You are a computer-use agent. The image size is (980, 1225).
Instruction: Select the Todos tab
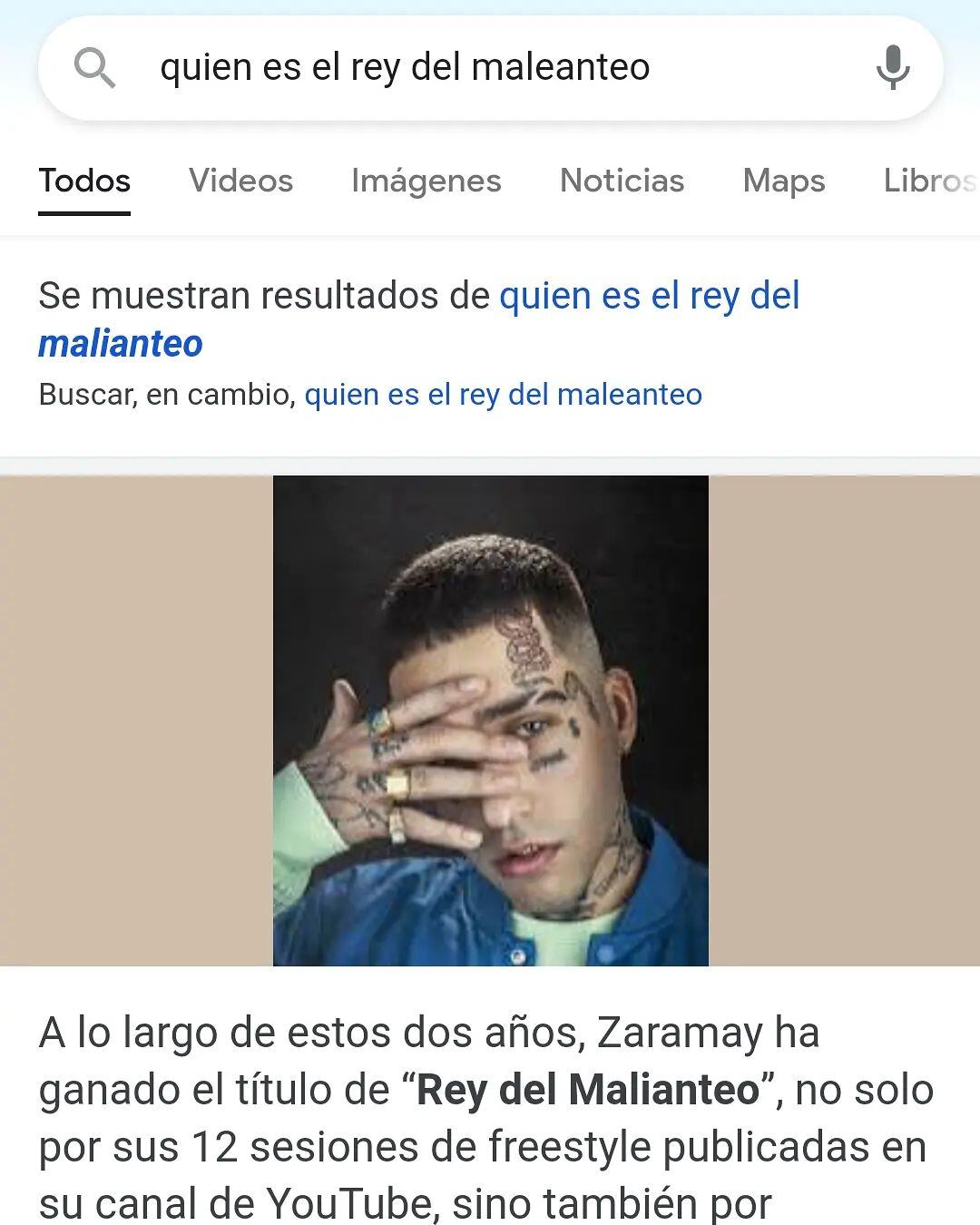coord(84,181)
